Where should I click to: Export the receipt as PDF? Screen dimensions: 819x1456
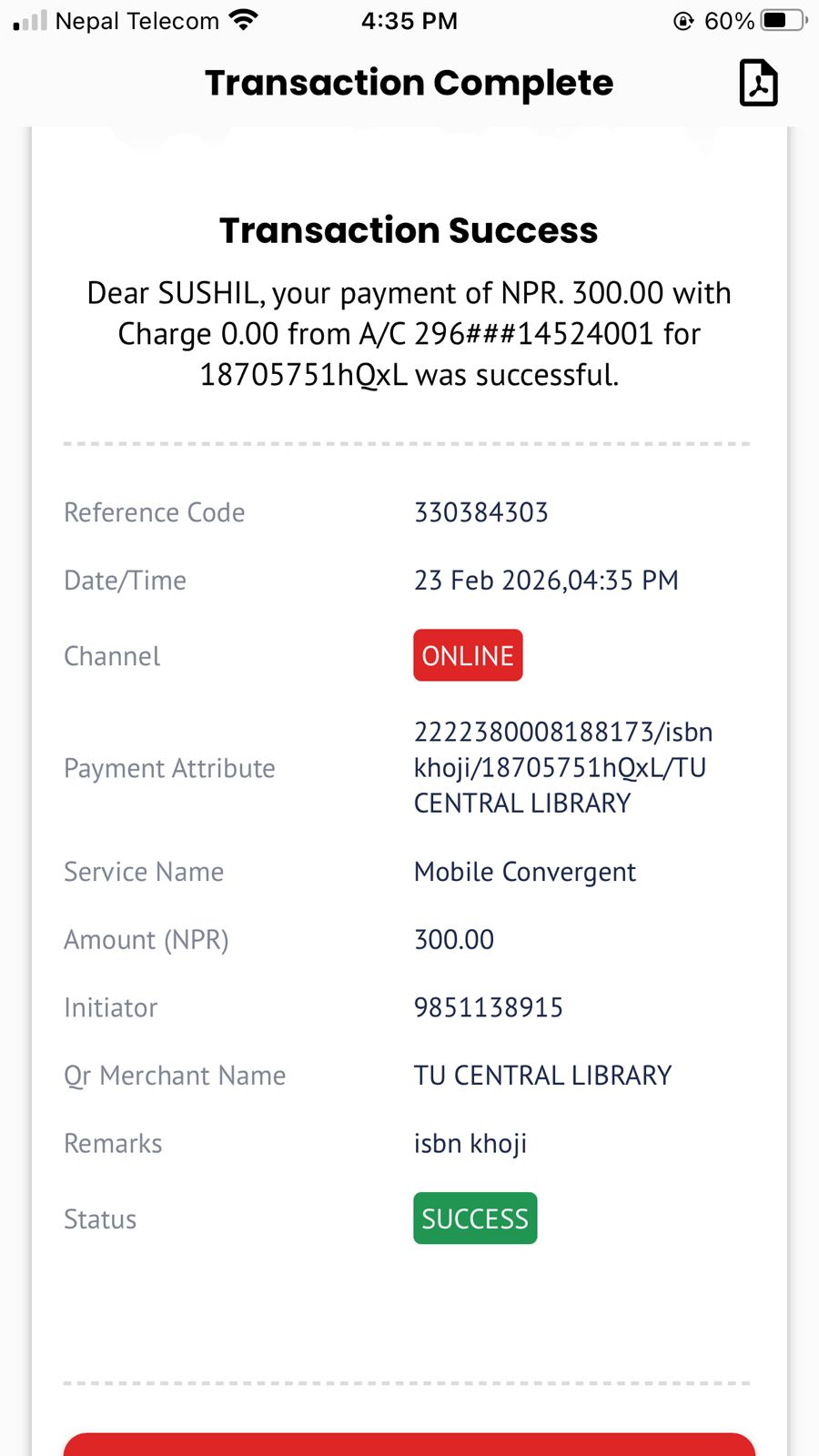coord(758,83)
